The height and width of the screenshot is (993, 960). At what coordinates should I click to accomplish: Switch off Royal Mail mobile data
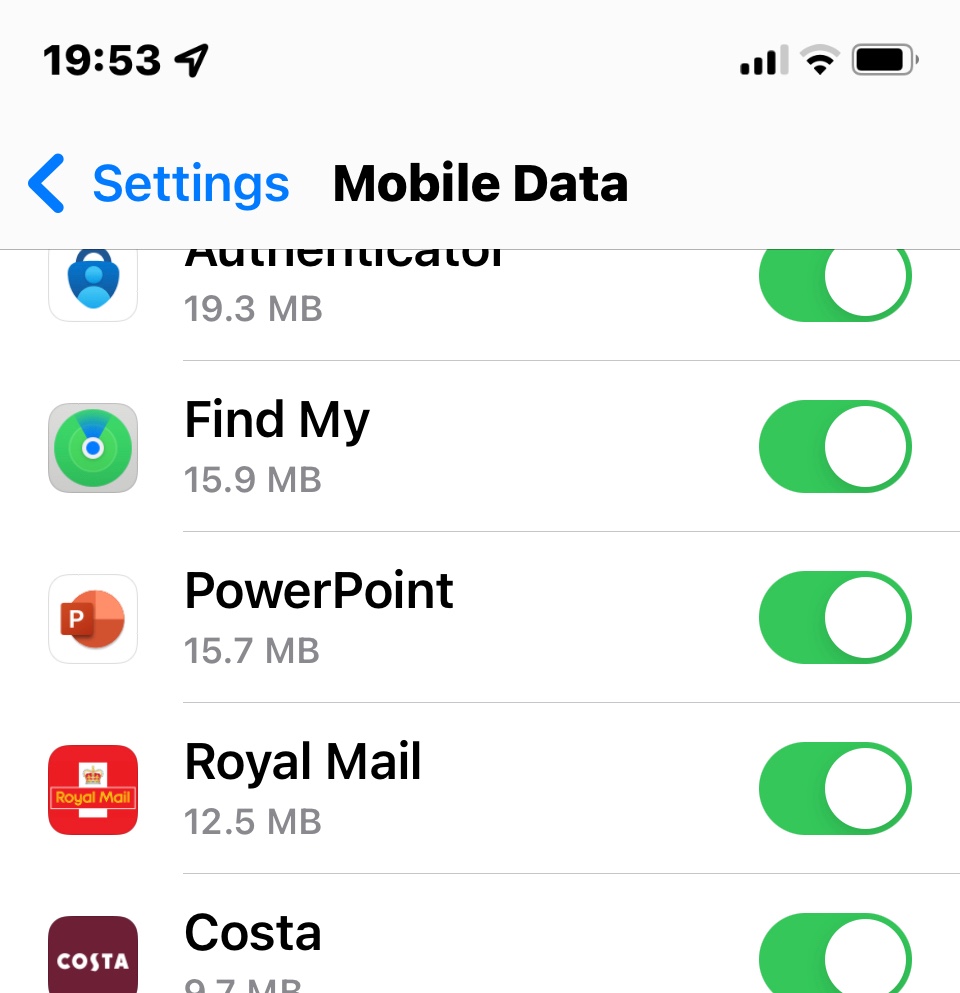point(835,789)
